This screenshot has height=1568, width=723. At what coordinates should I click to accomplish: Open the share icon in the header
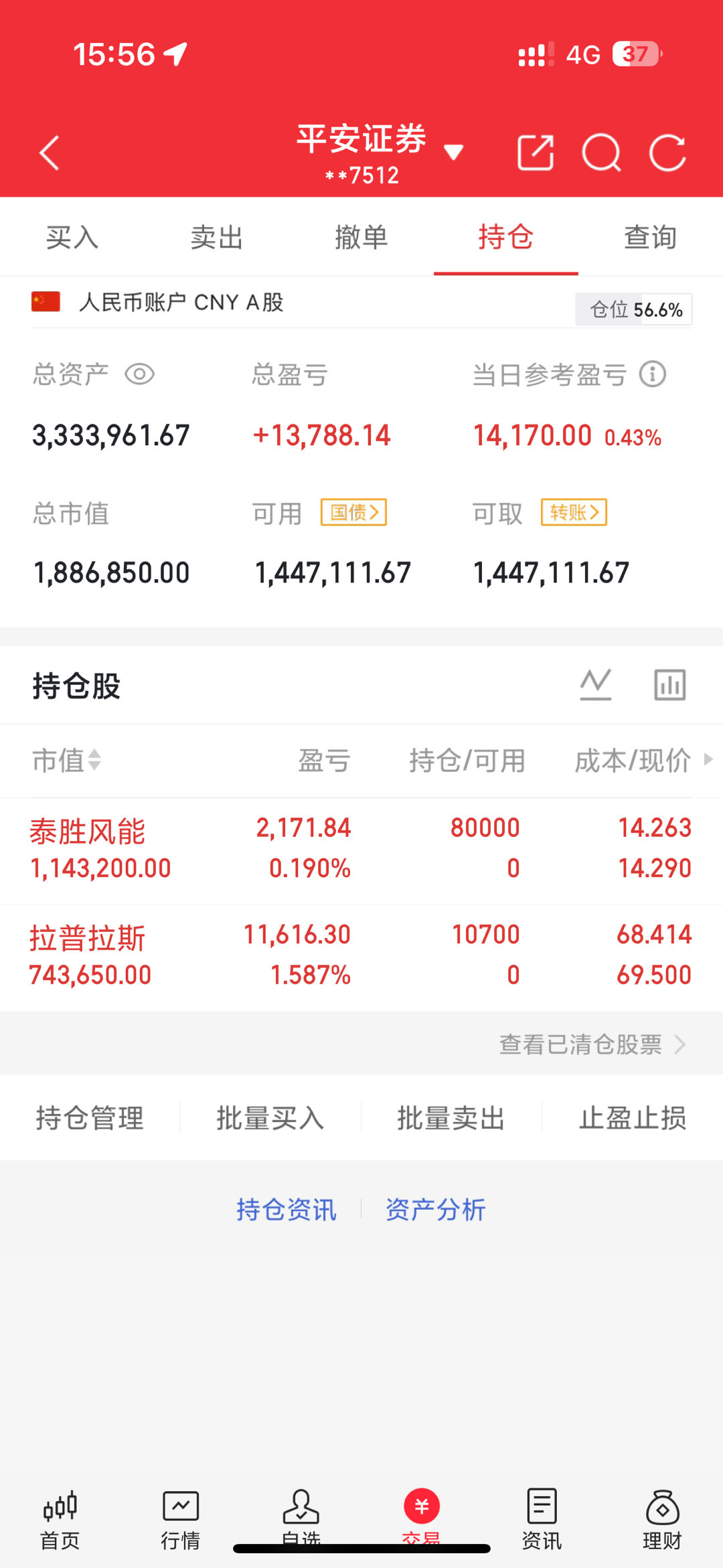coord(535,153)
